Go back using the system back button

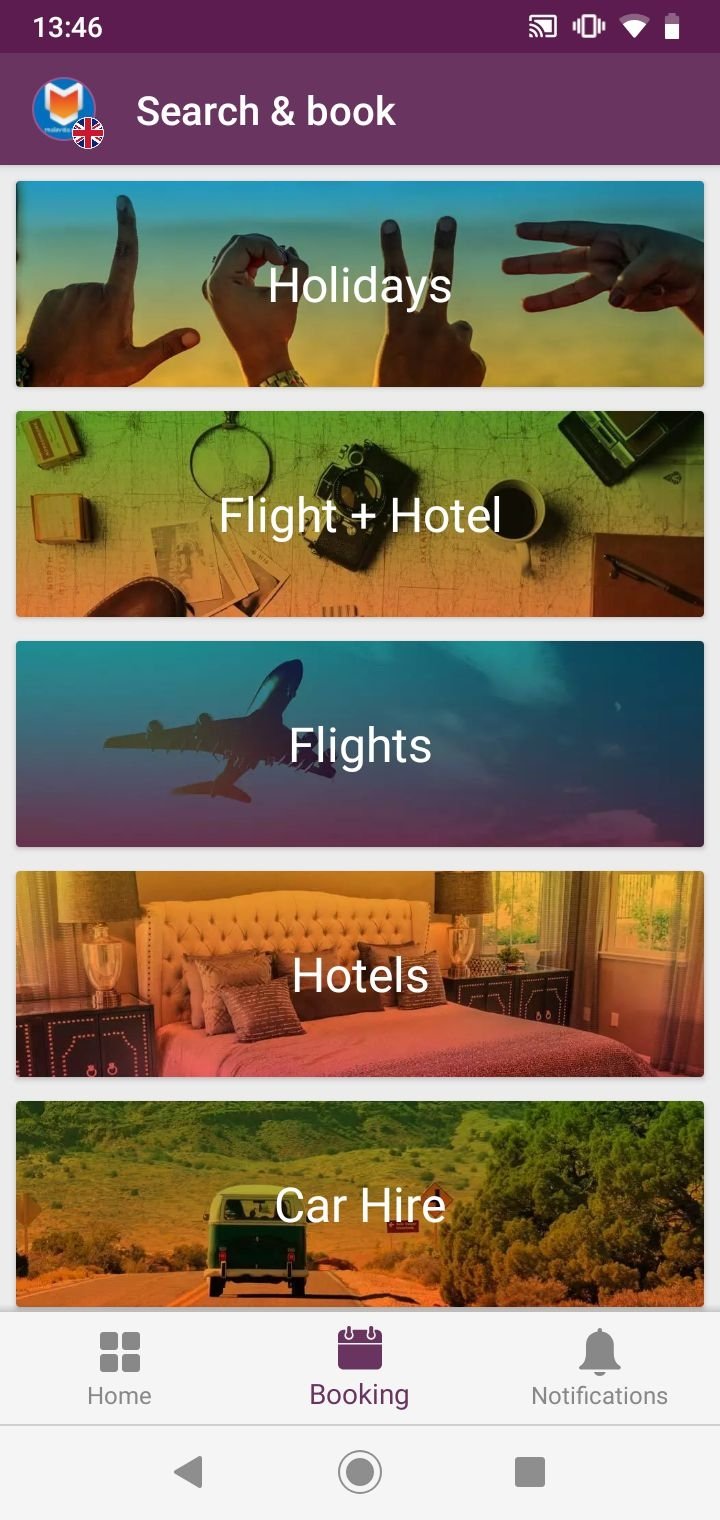(x=188, y=1472)
